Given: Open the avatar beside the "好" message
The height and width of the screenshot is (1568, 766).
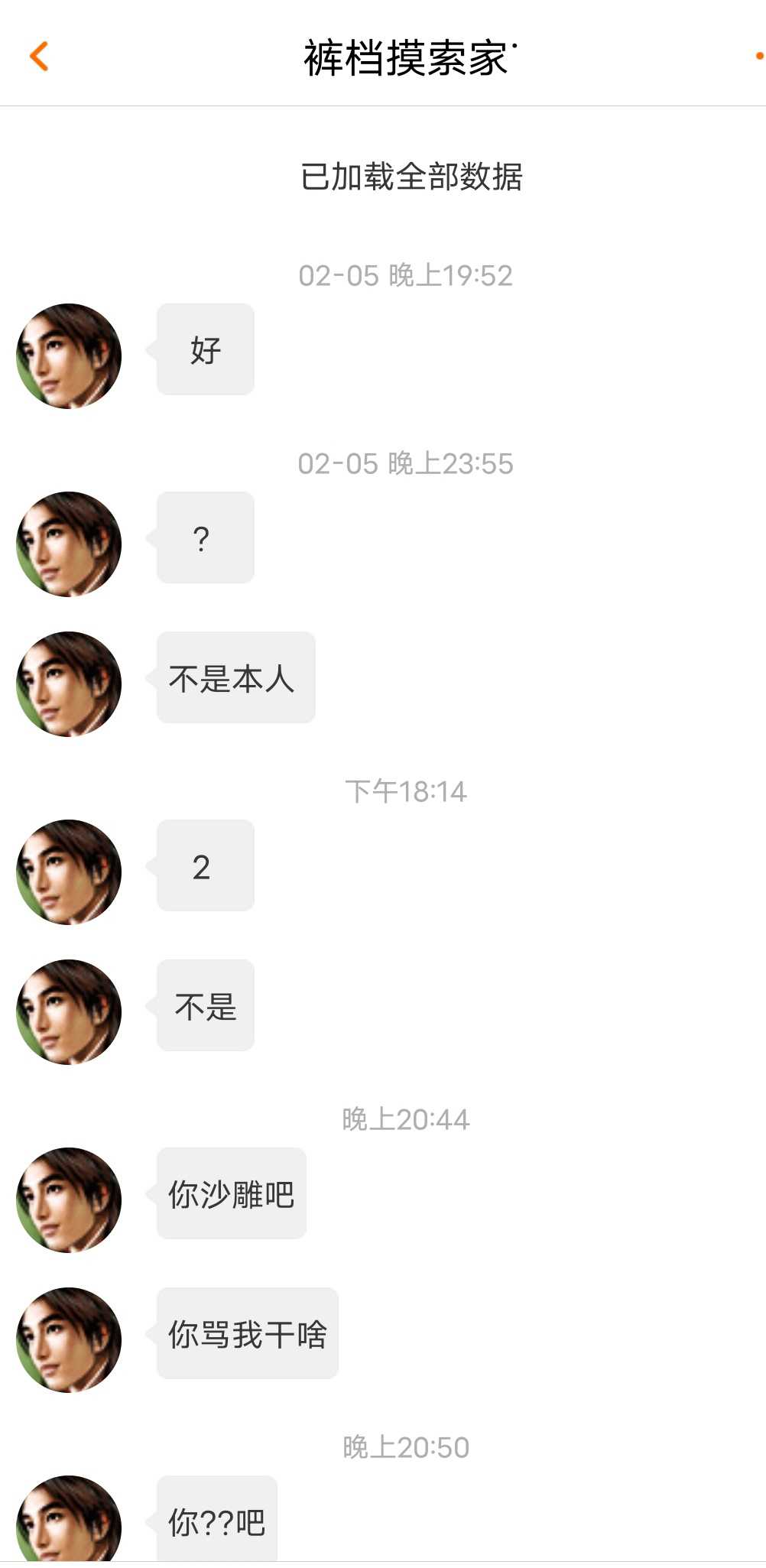Looking at the screenshot, I should tap(69, 356).
